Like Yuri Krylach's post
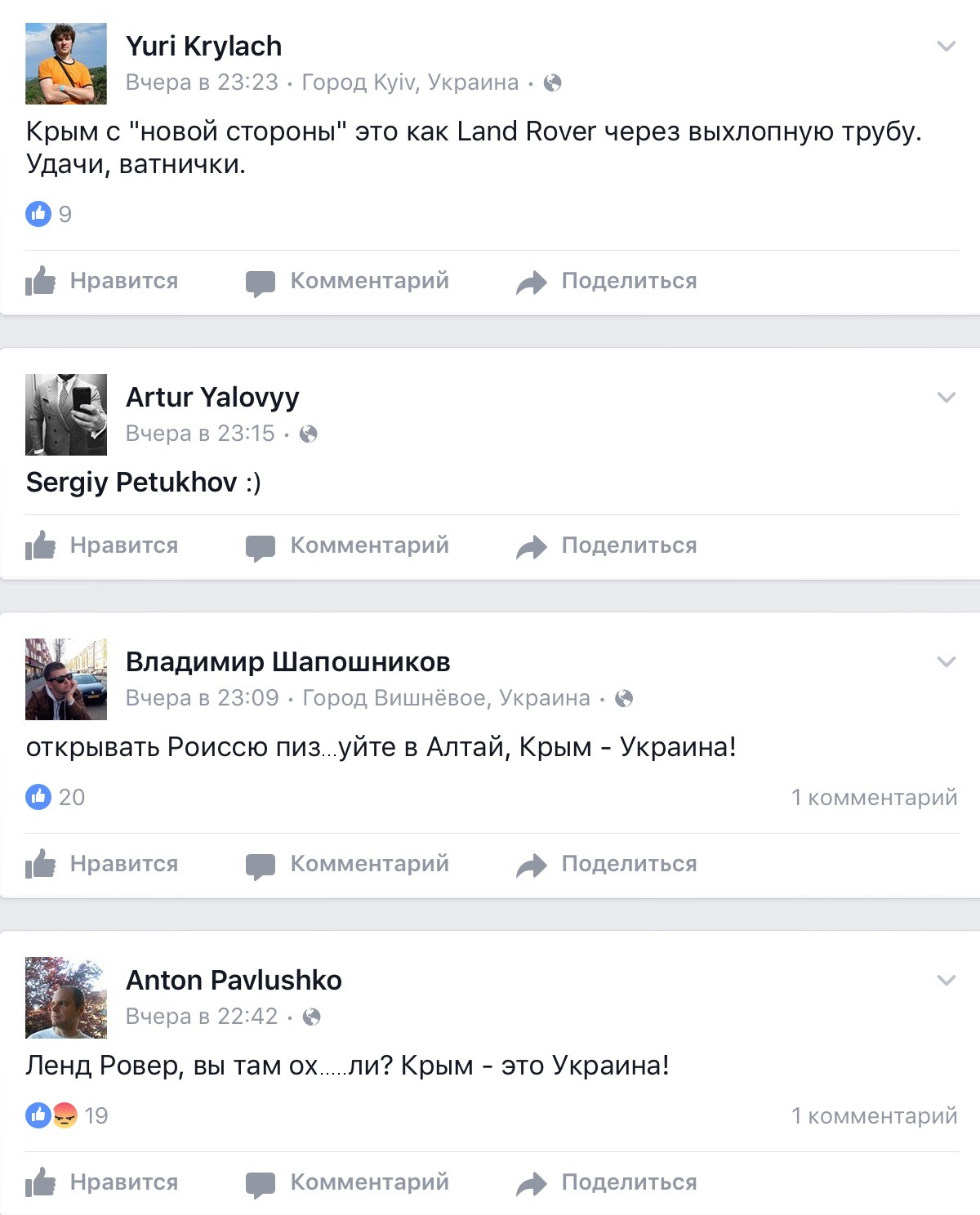 [x=102, y=281]
